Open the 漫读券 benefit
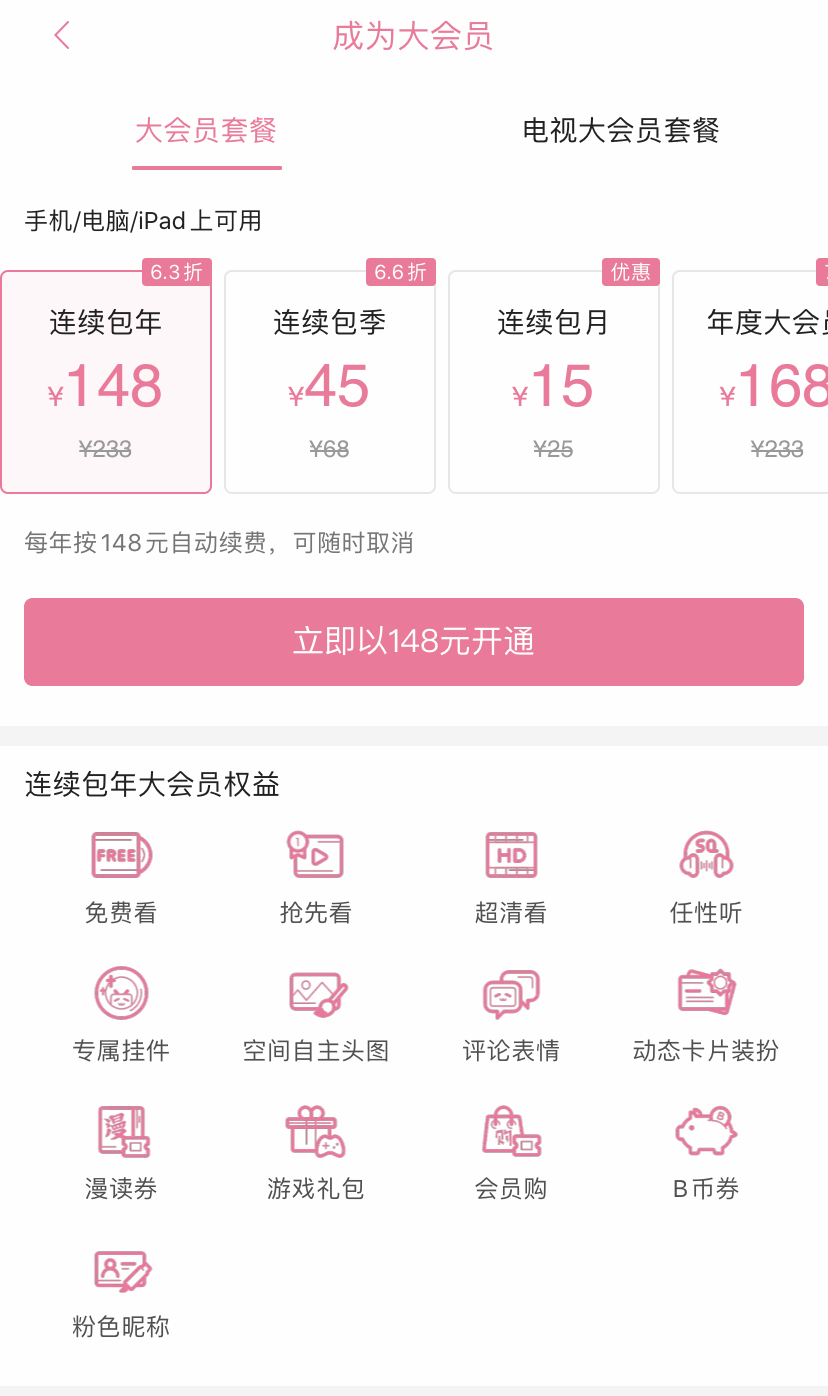This screenshot has width=828, height=1396. (121, 1151)
